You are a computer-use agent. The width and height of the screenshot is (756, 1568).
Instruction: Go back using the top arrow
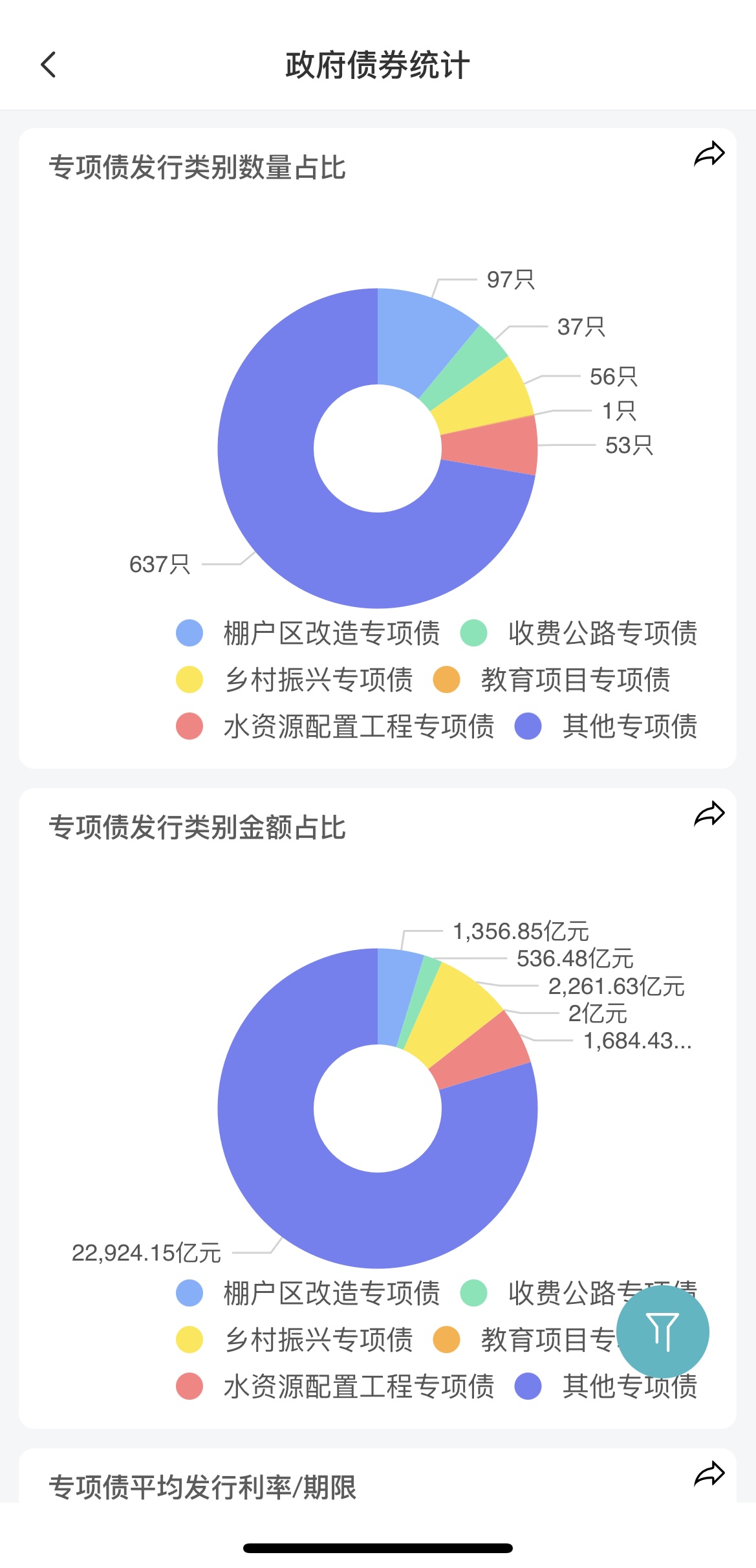pyautogui.click(x=49, y=65)
